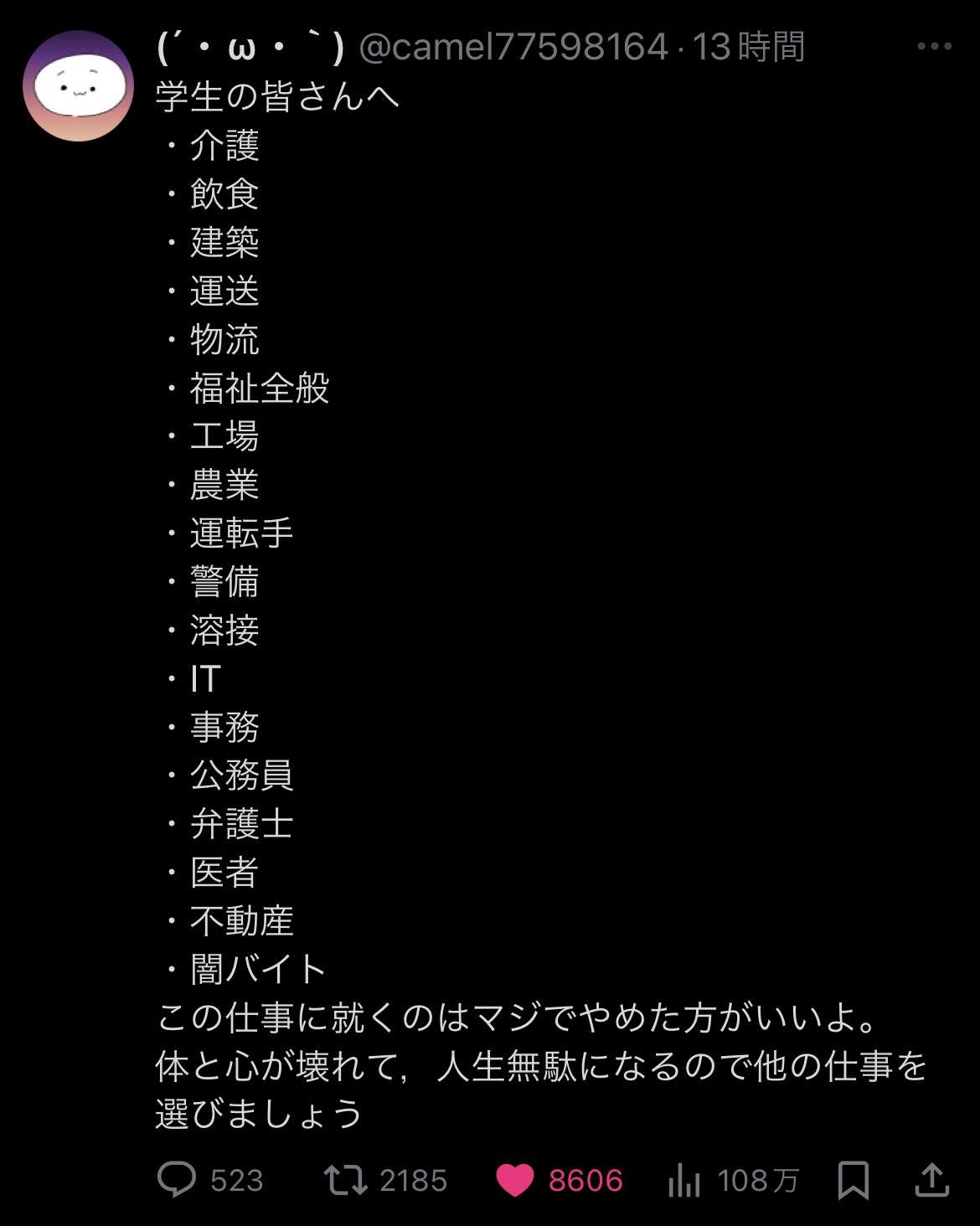Repost this tweet

click(x=345, y=1179)
